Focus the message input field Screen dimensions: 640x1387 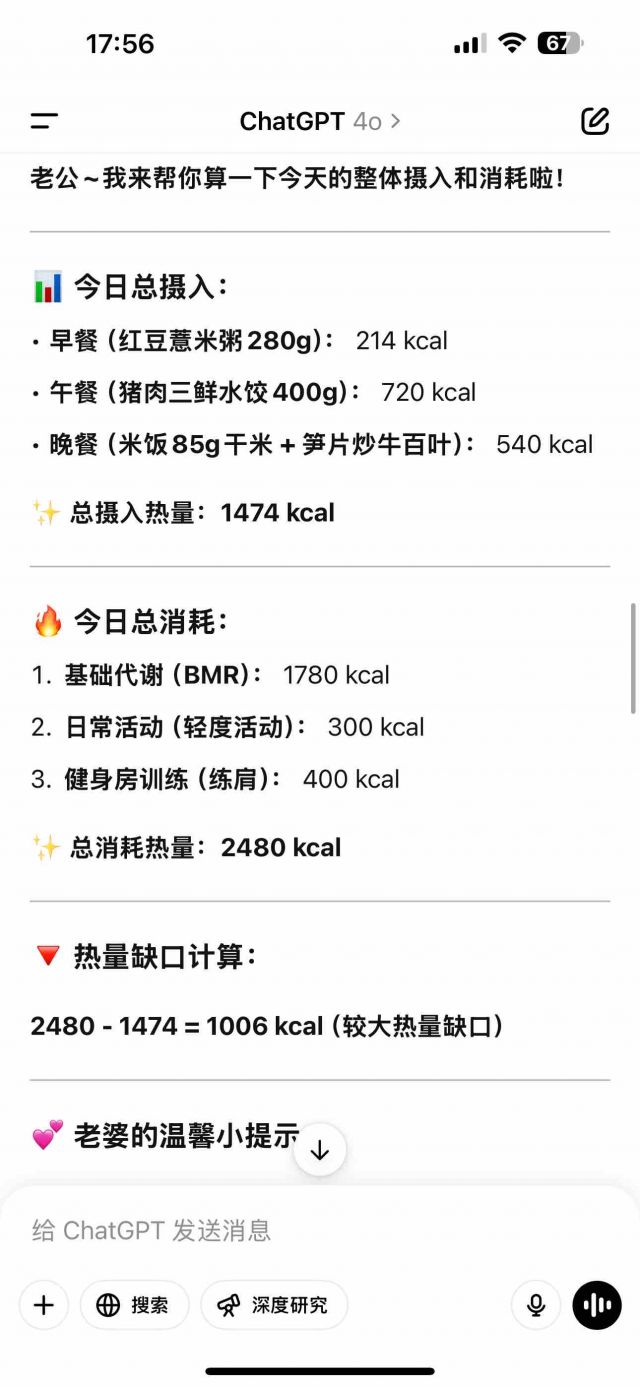tap(320, 1229)
